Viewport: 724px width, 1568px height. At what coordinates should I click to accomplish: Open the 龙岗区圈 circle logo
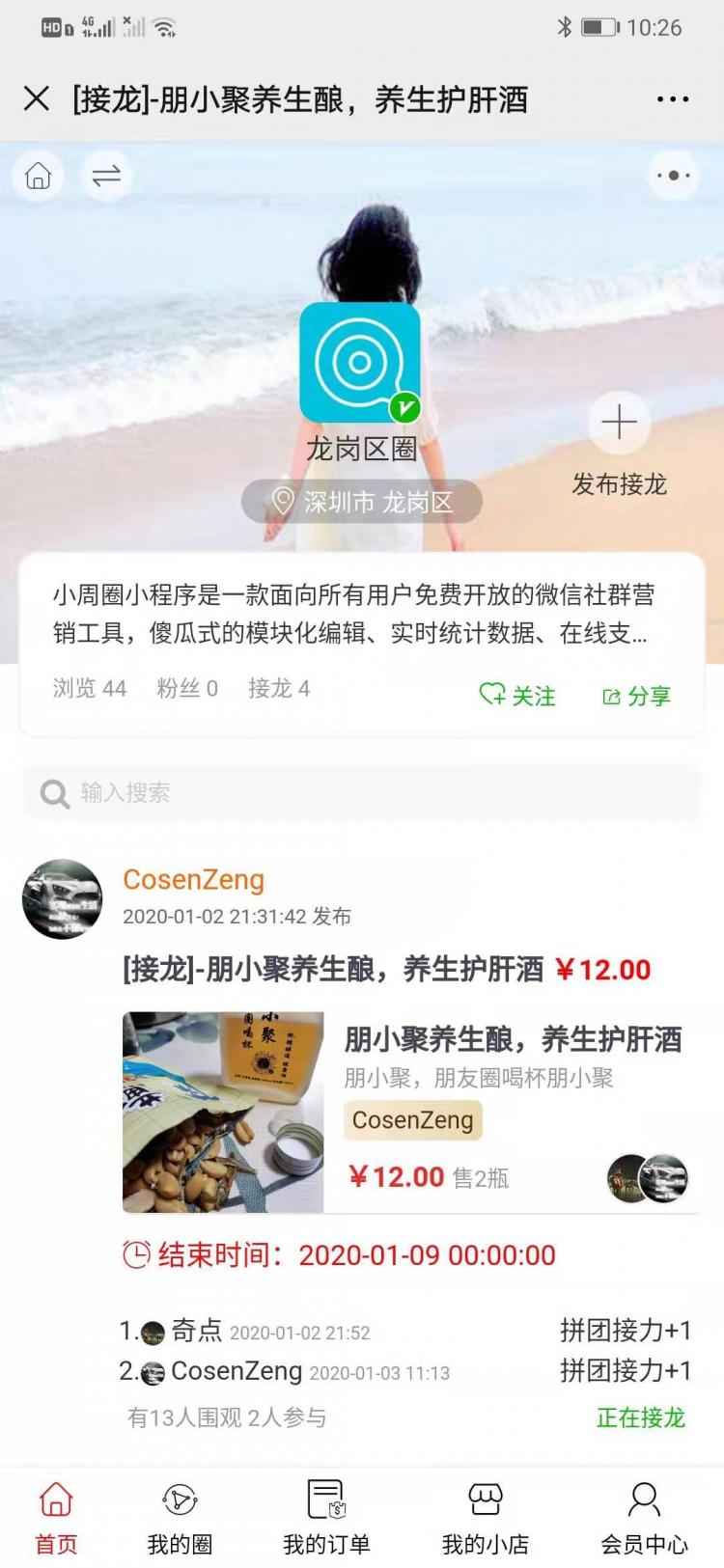tap(360, 363)
